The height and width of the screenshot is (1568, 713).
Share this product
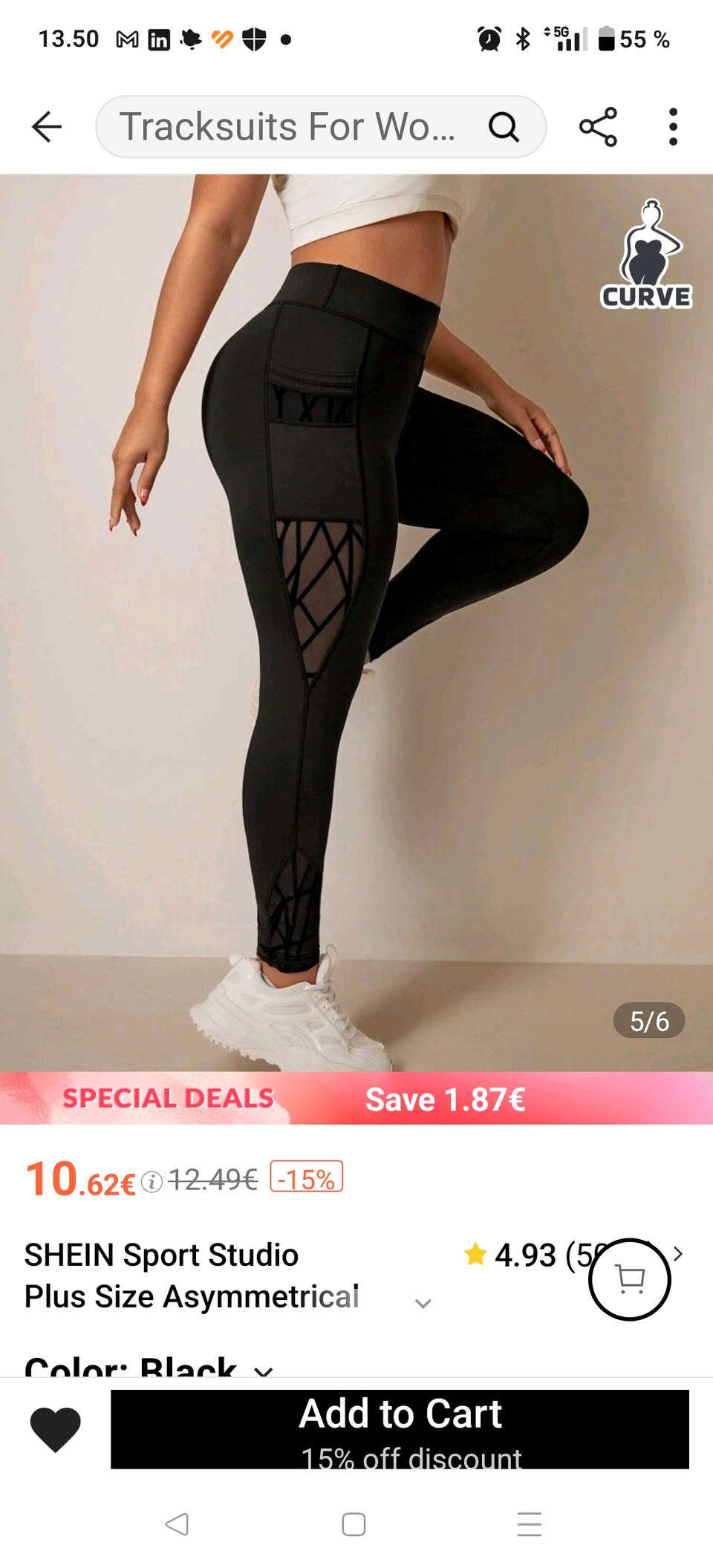coord(598,127)
